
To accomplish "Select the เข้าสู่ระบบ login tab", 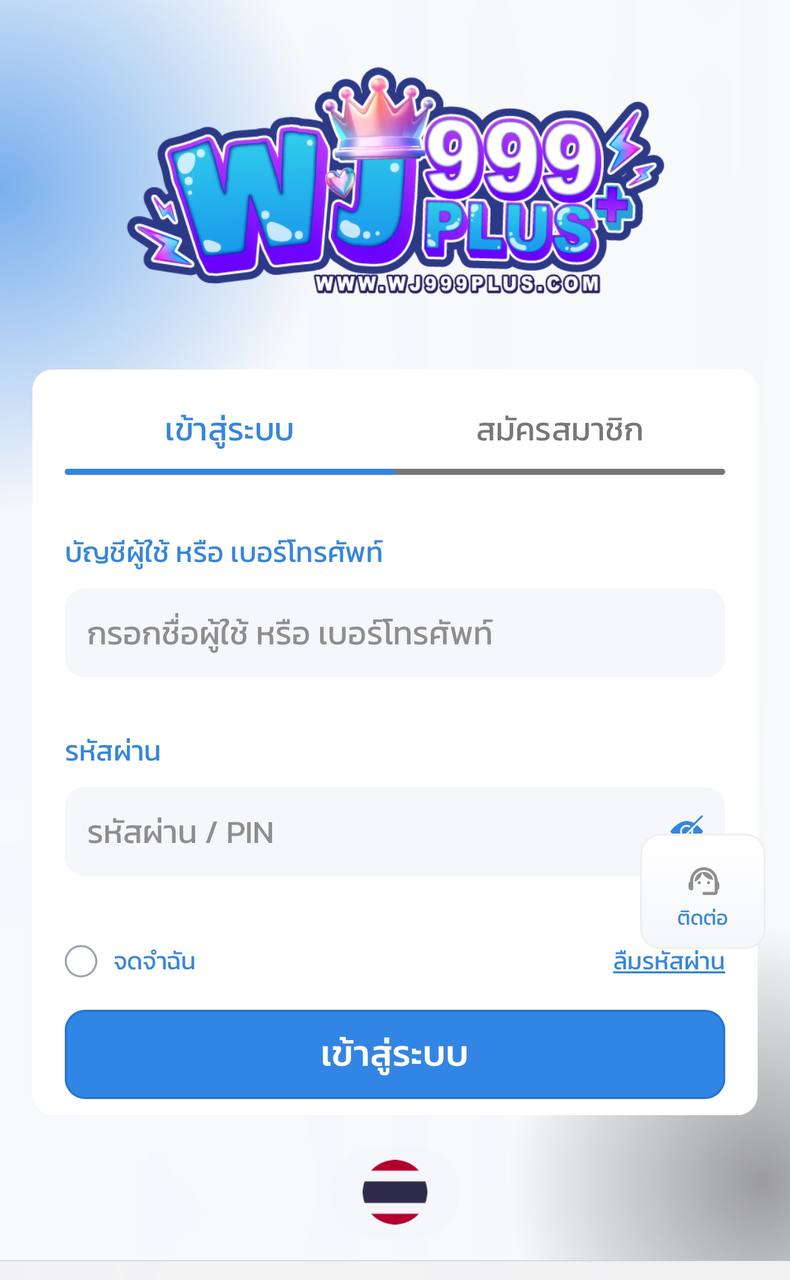I will 228,430.
